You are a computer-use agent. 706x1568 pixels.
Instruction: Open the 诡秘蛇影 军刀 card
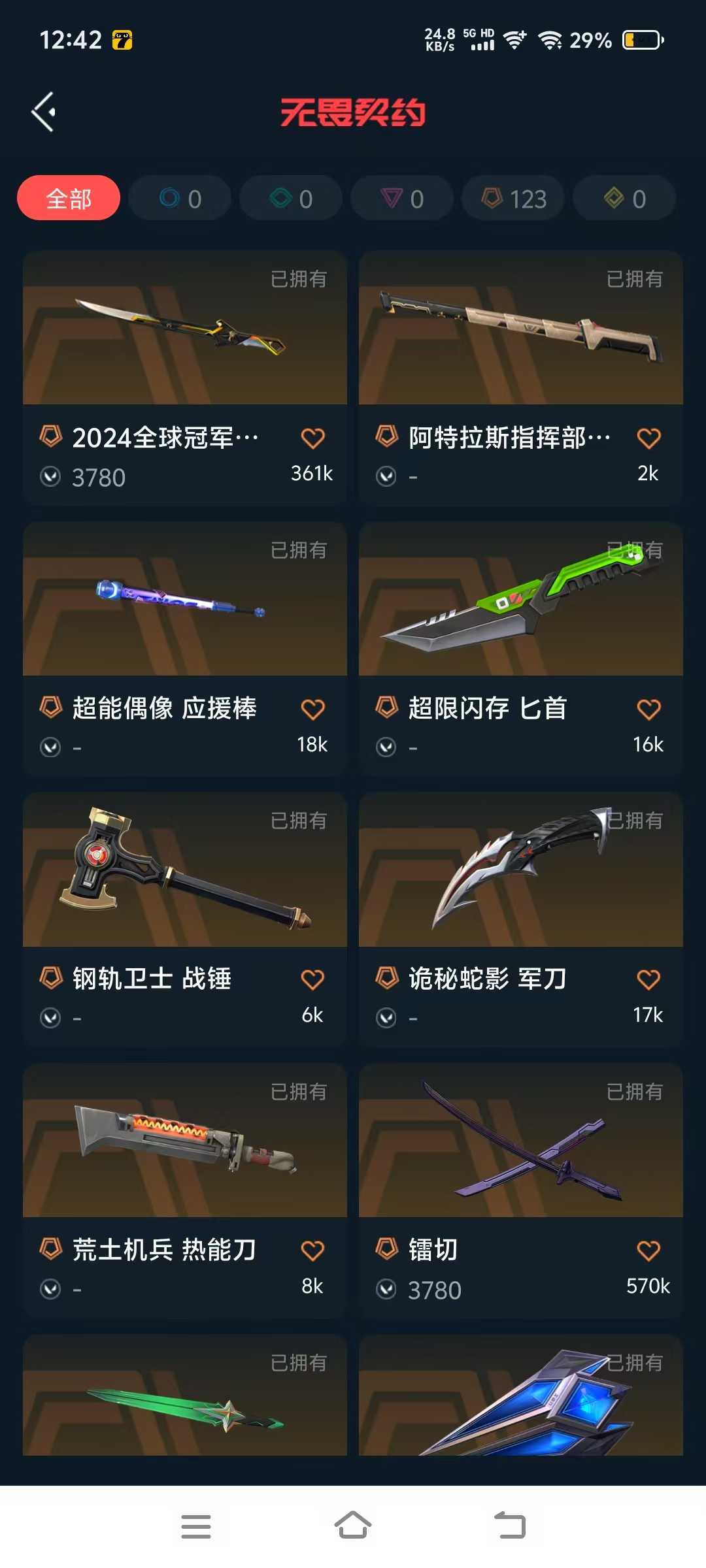point(521,919)
